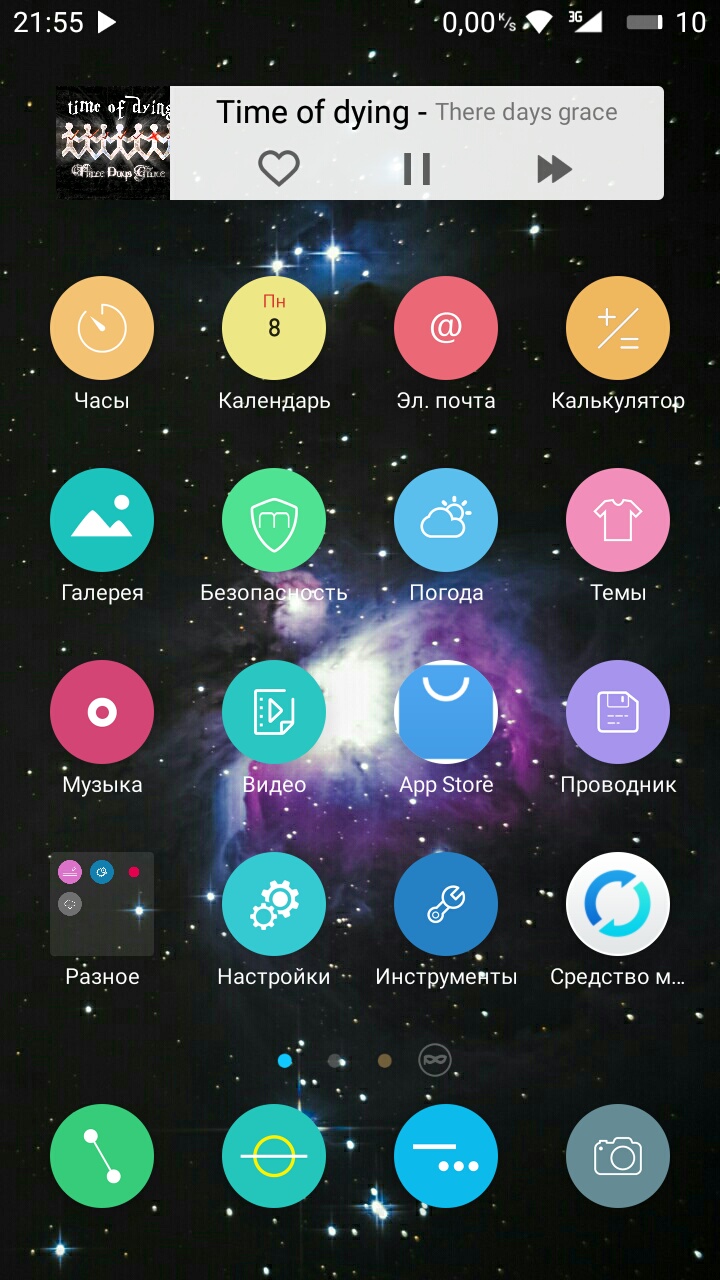Like the song Time of dying
The width and height of the screenshot is (720, 1280).
click(x=279, y=168)
